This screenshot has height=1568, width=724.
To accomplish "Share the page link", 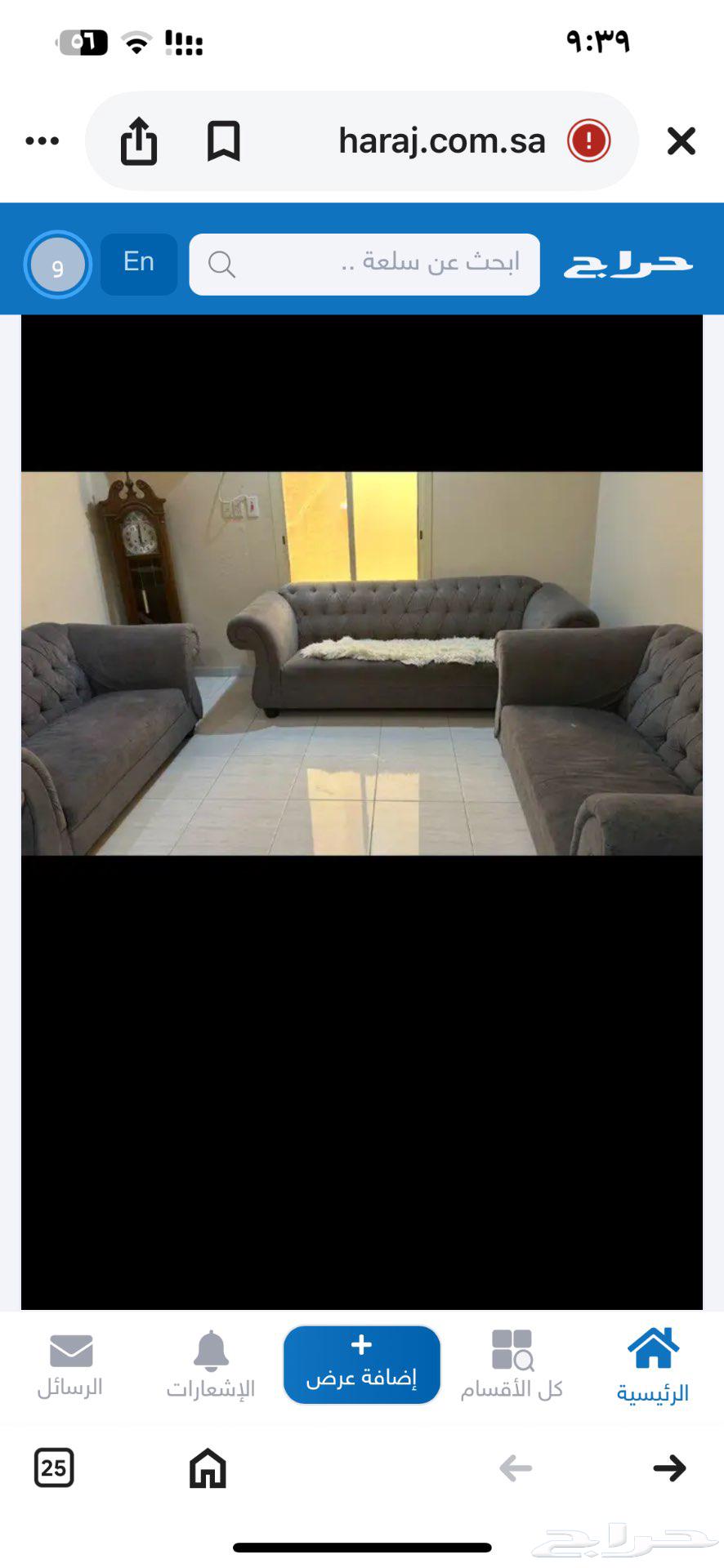I will [x=139, y=141].
